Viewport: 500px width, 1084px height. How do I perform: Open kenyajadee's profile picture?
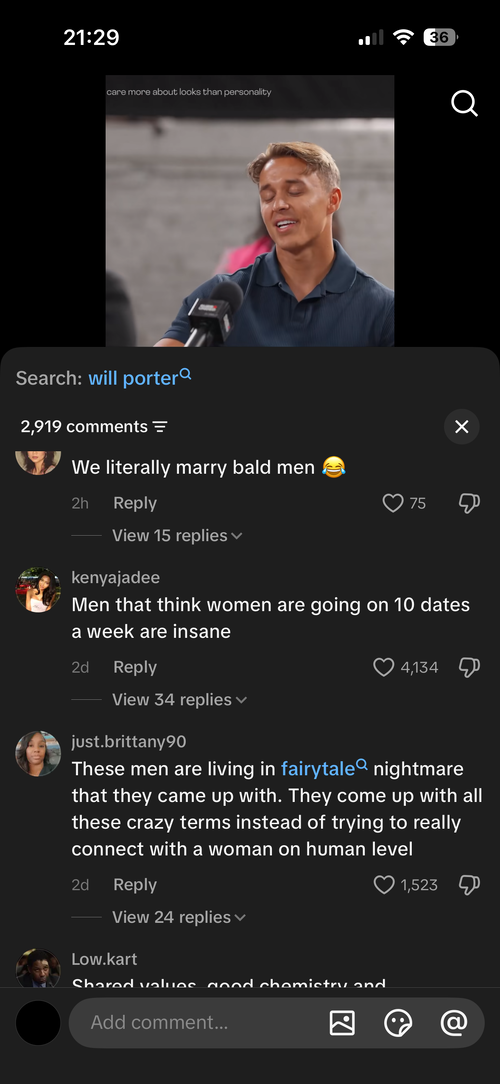click(38, 590)
